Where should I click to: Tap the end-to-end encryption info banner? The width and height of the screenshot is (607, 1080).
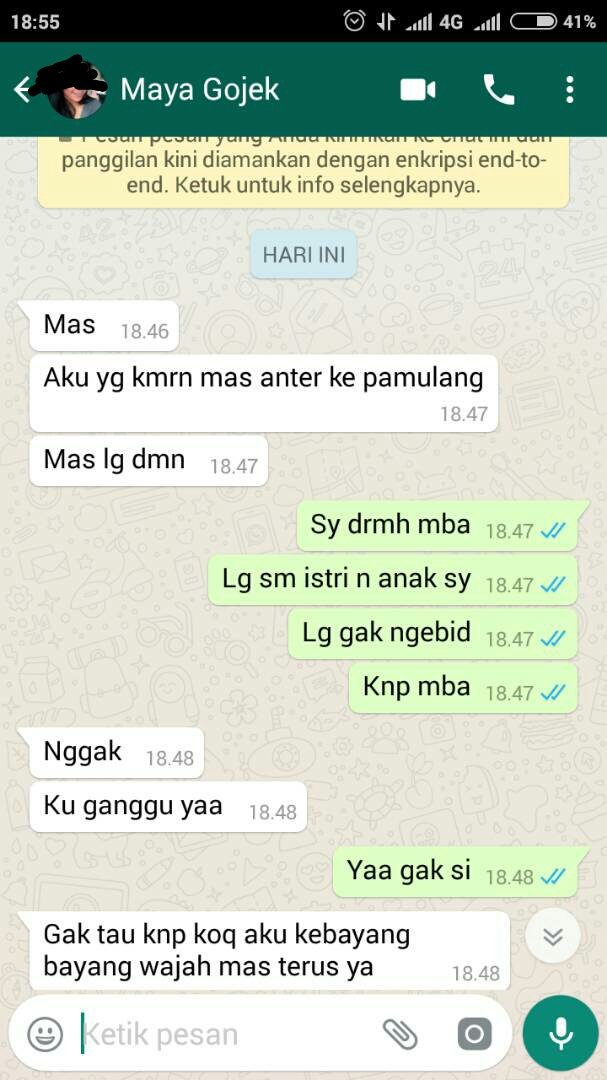(303, 172)
